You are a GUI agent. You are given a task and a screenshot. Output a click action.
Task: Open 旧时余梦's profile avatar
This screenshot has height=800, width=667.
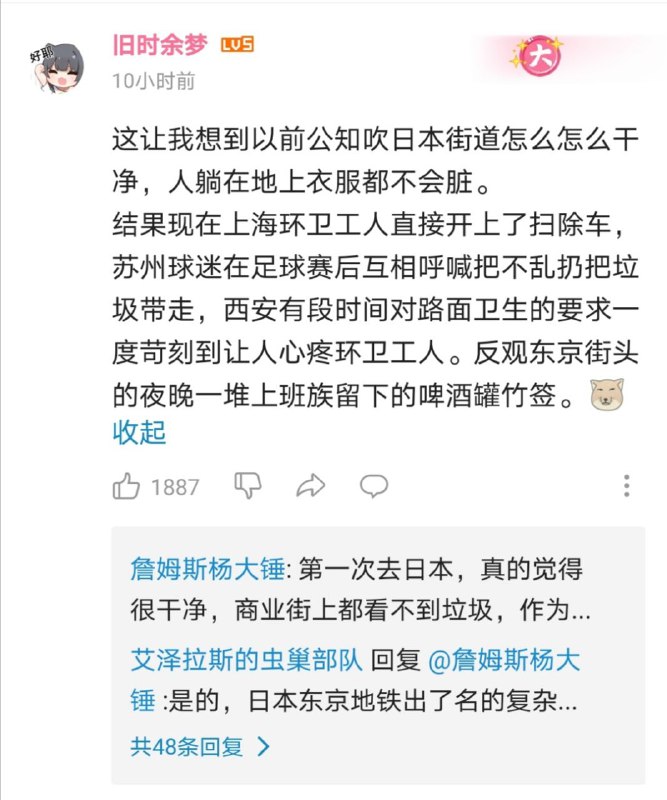click(55, 66)
